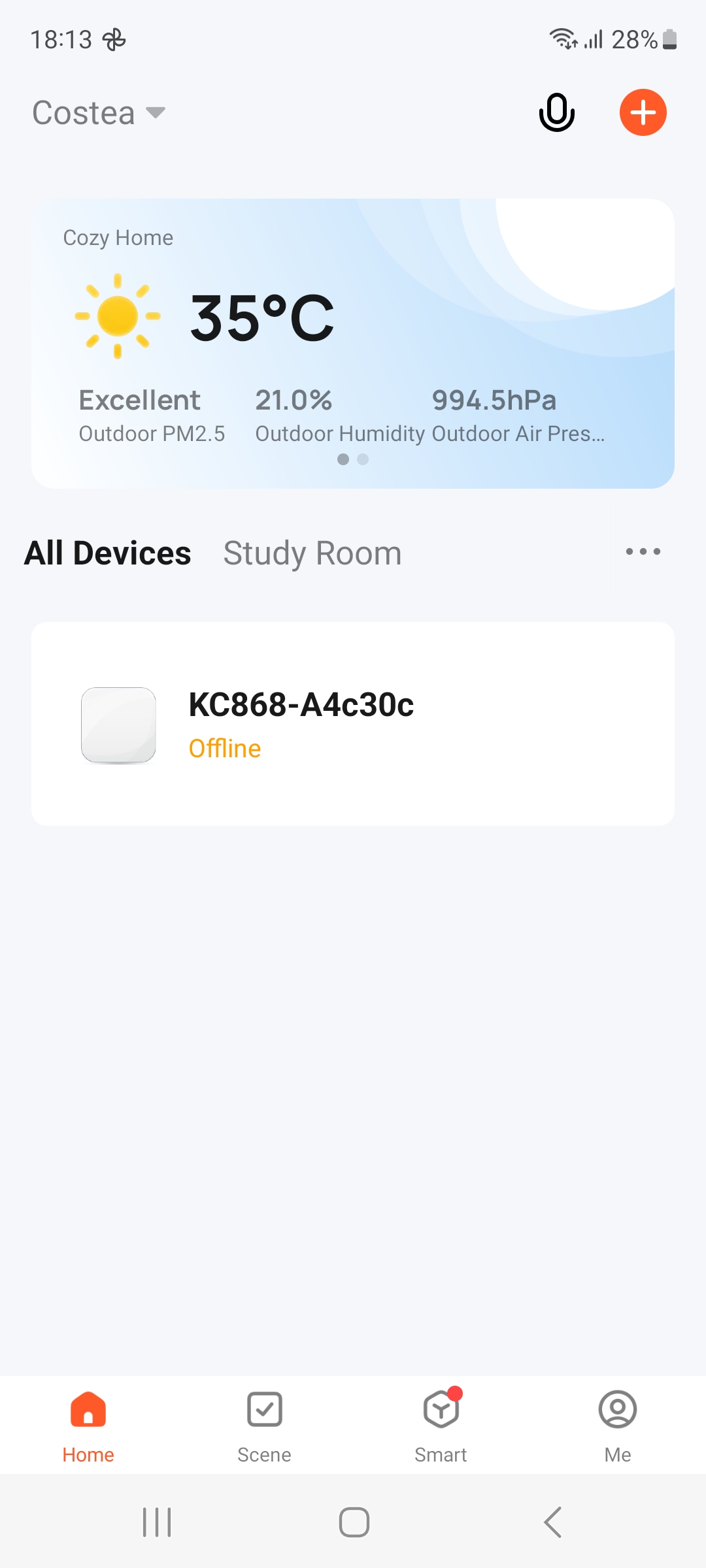Add a new device with plus button

coord(643,112)
